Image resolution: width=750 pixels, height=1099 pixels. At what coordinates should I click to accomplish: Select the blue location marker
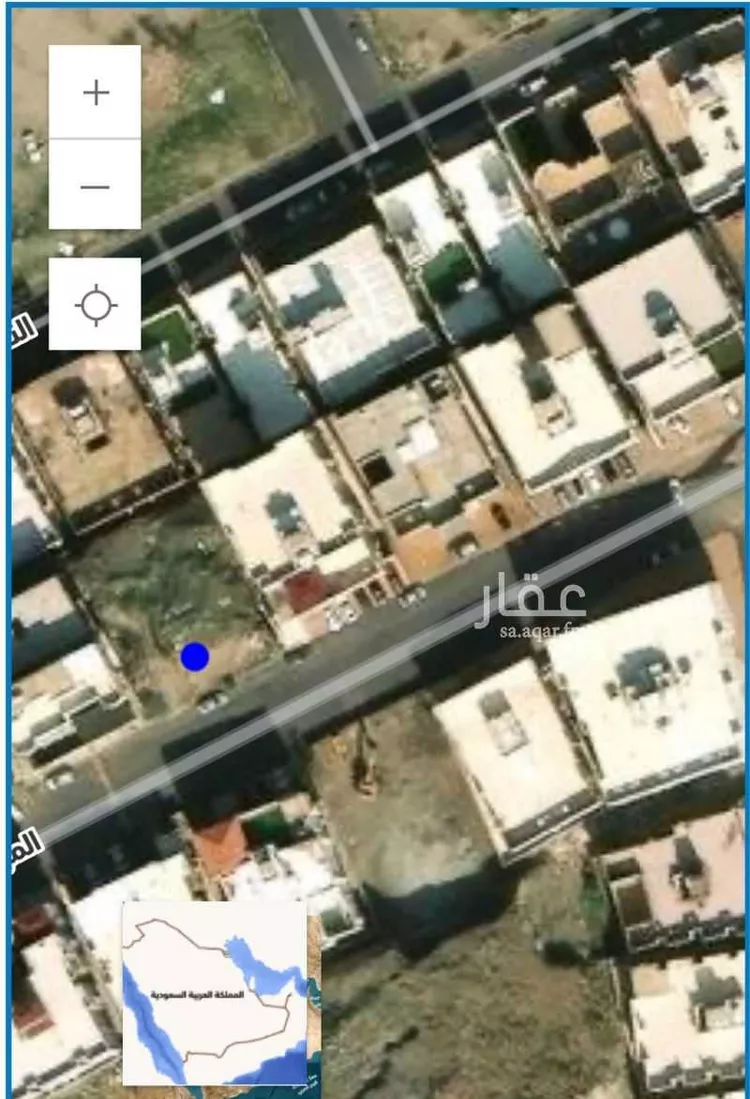(194, 657)
